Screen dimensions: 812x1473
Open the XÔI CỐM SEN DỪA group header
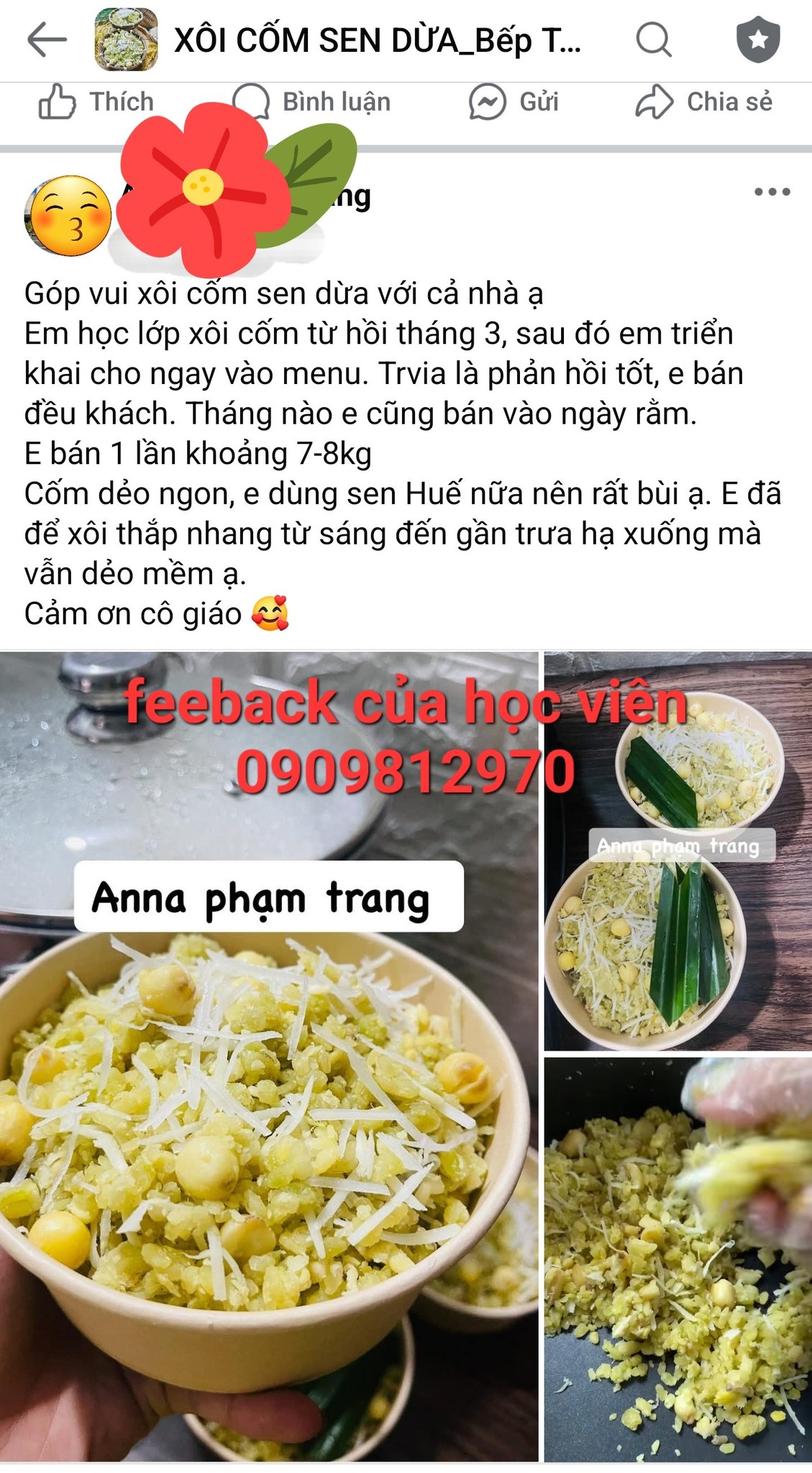[x=378, y=40]
